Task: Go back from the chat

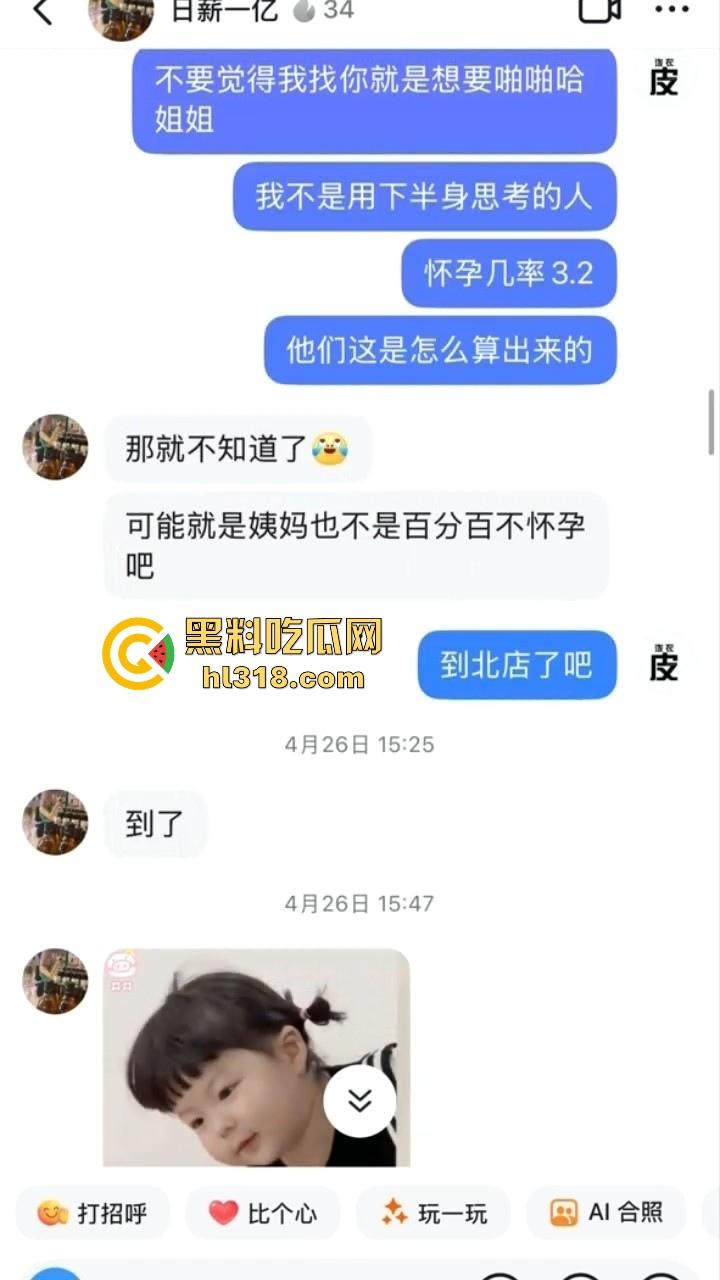Action: tap(41, 12)
